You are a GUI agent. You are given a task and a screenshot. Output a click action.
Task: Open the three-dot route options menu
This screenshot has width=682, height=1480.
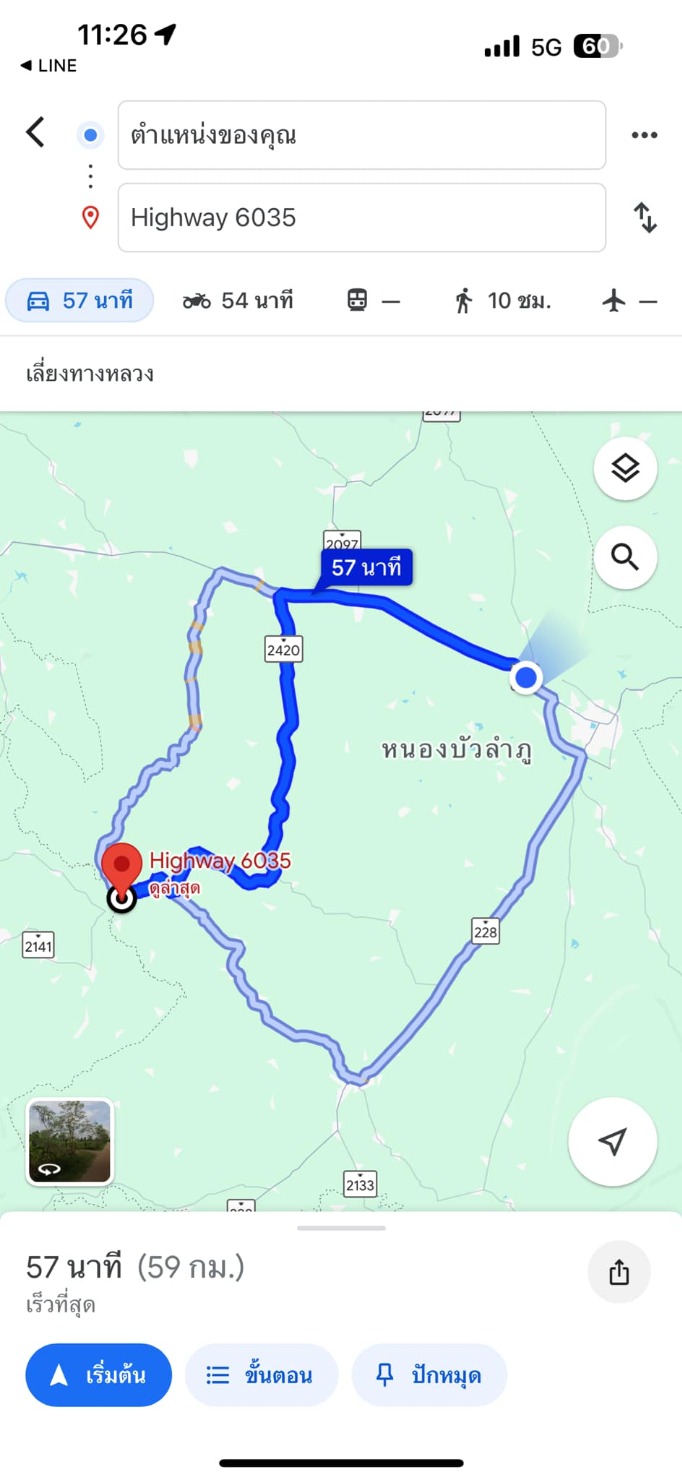coord(644,135)
